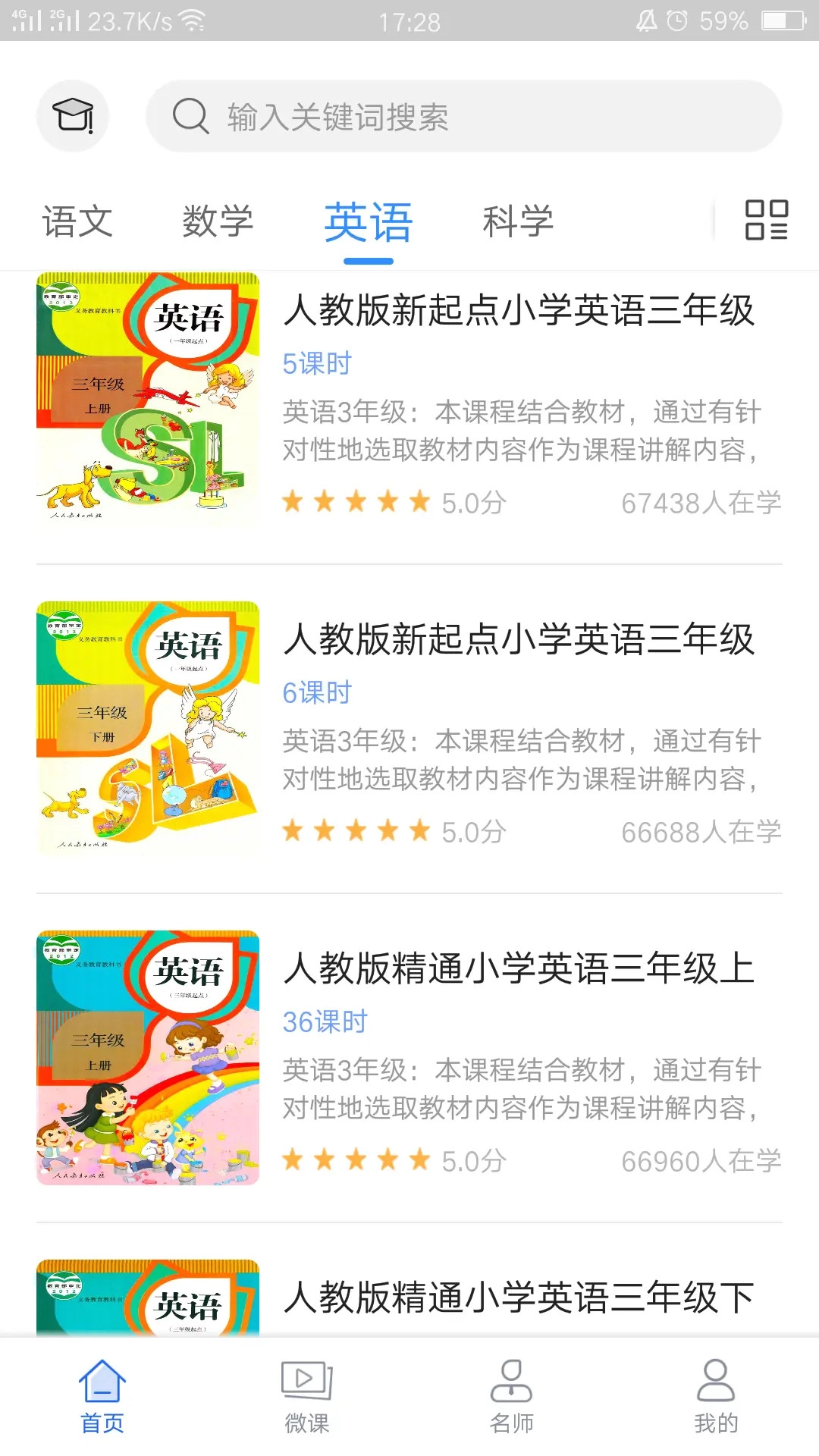Tap the blue 36课时 label
Screen dimensions: 819x1456
coord(323,1021)
